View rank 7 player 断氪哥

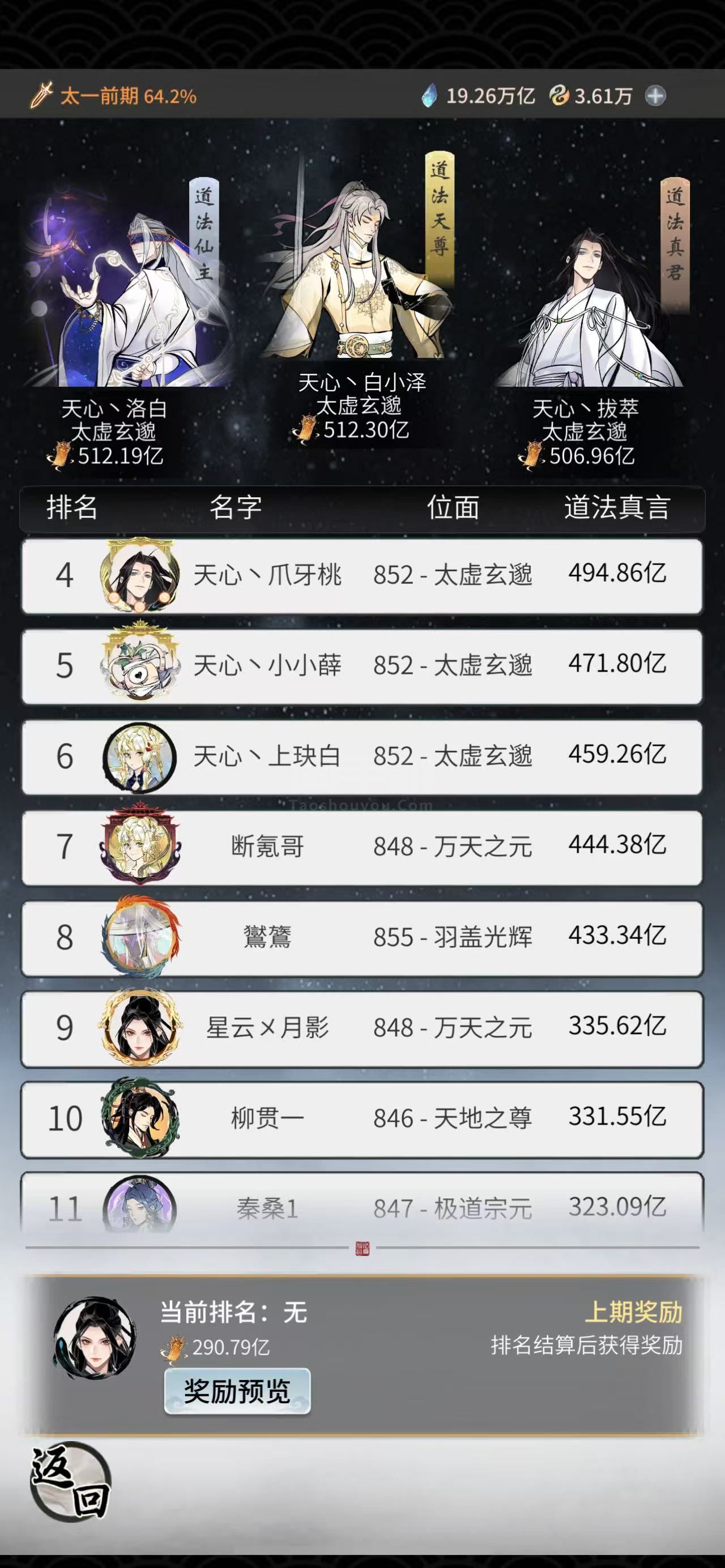click(x=361, y=847)
